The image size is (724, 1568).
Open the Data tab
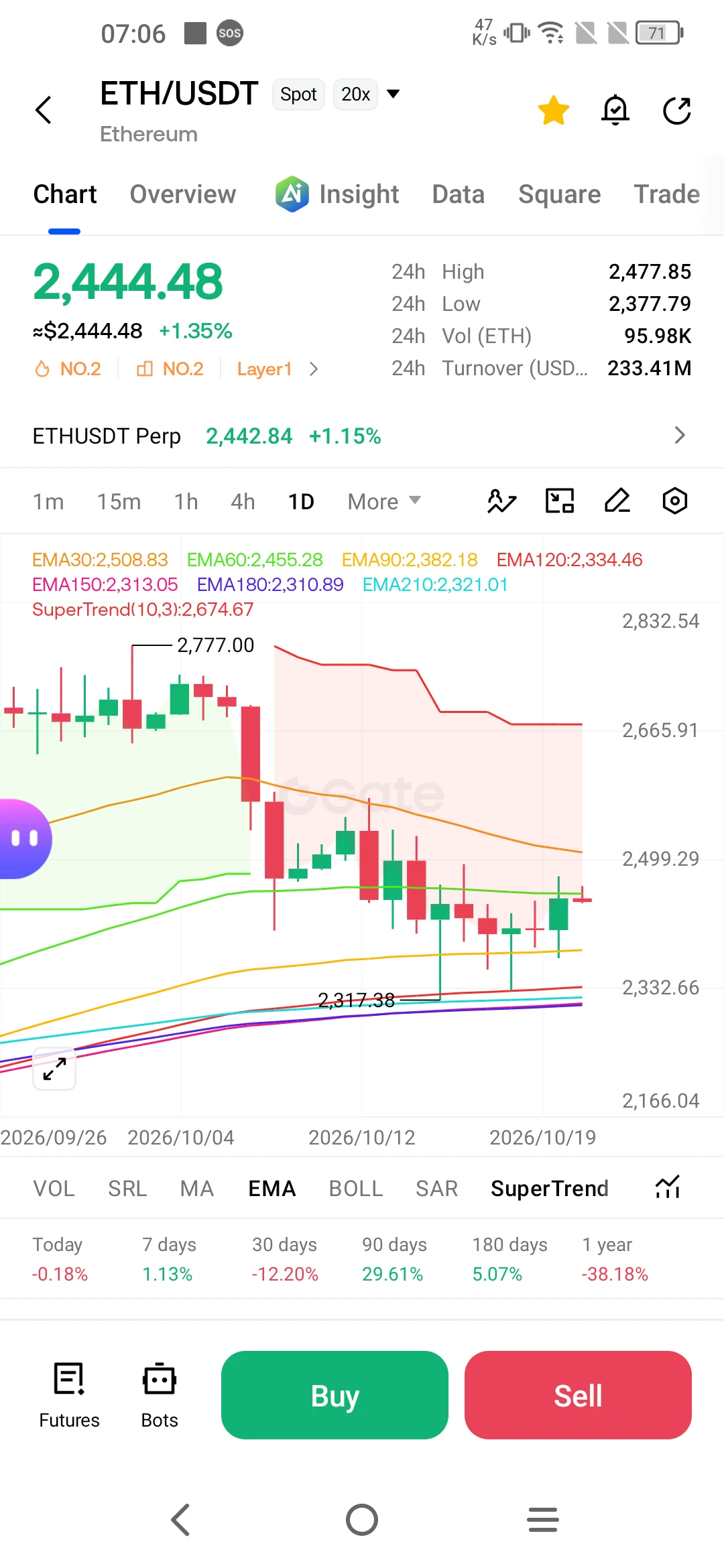point(459,194)
